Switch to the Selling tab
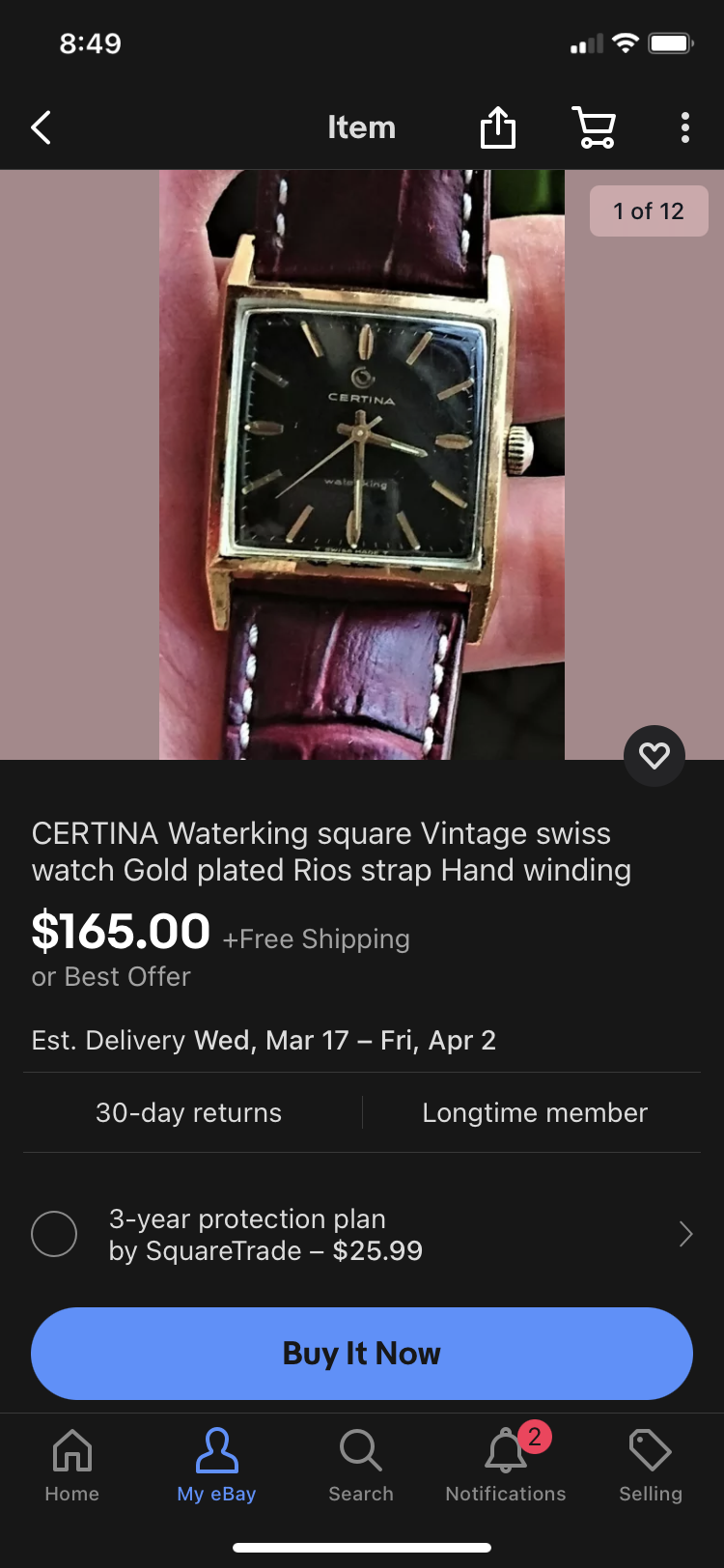The height and width of the screenshot is (1568, 724). 650,1464
